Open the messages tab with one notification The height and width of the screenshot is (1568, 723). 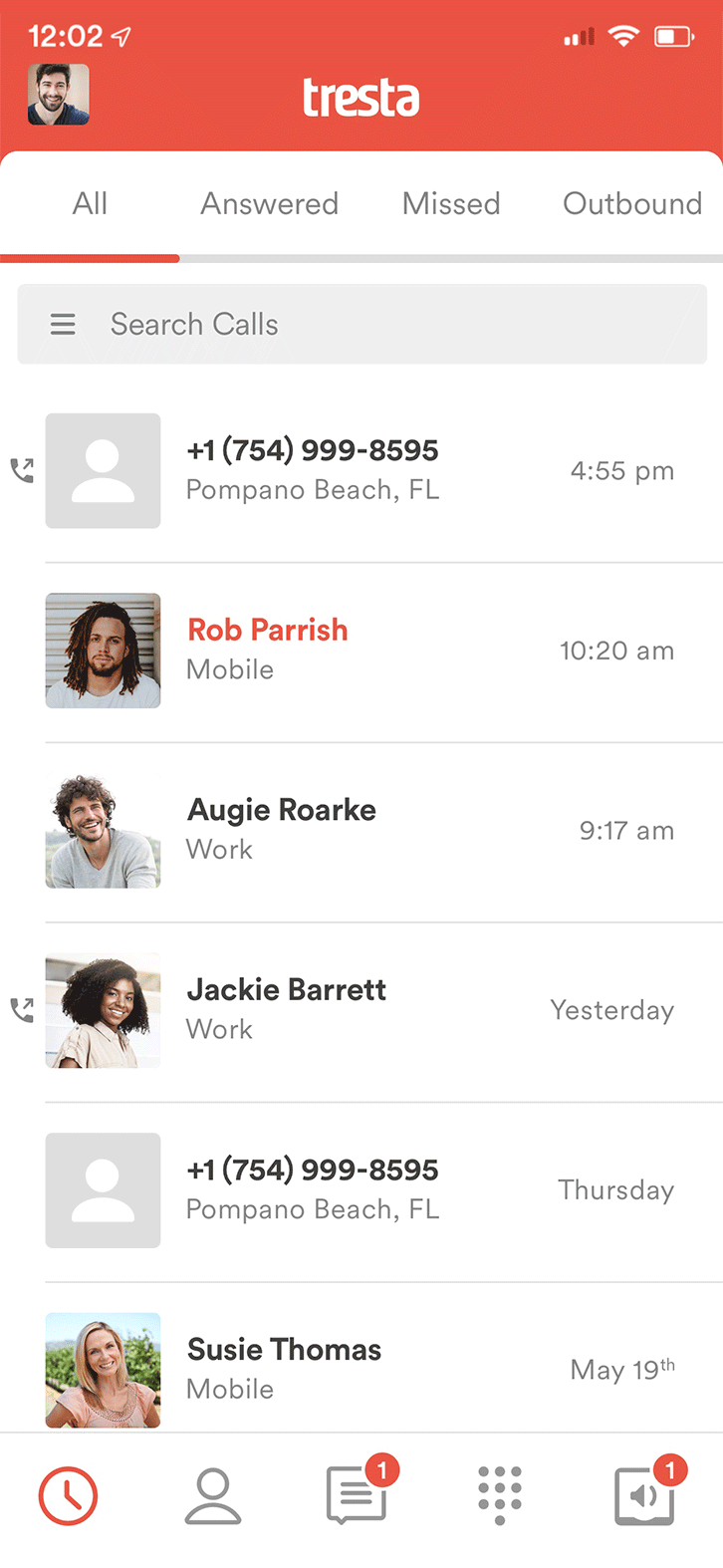coord(357,1496)
